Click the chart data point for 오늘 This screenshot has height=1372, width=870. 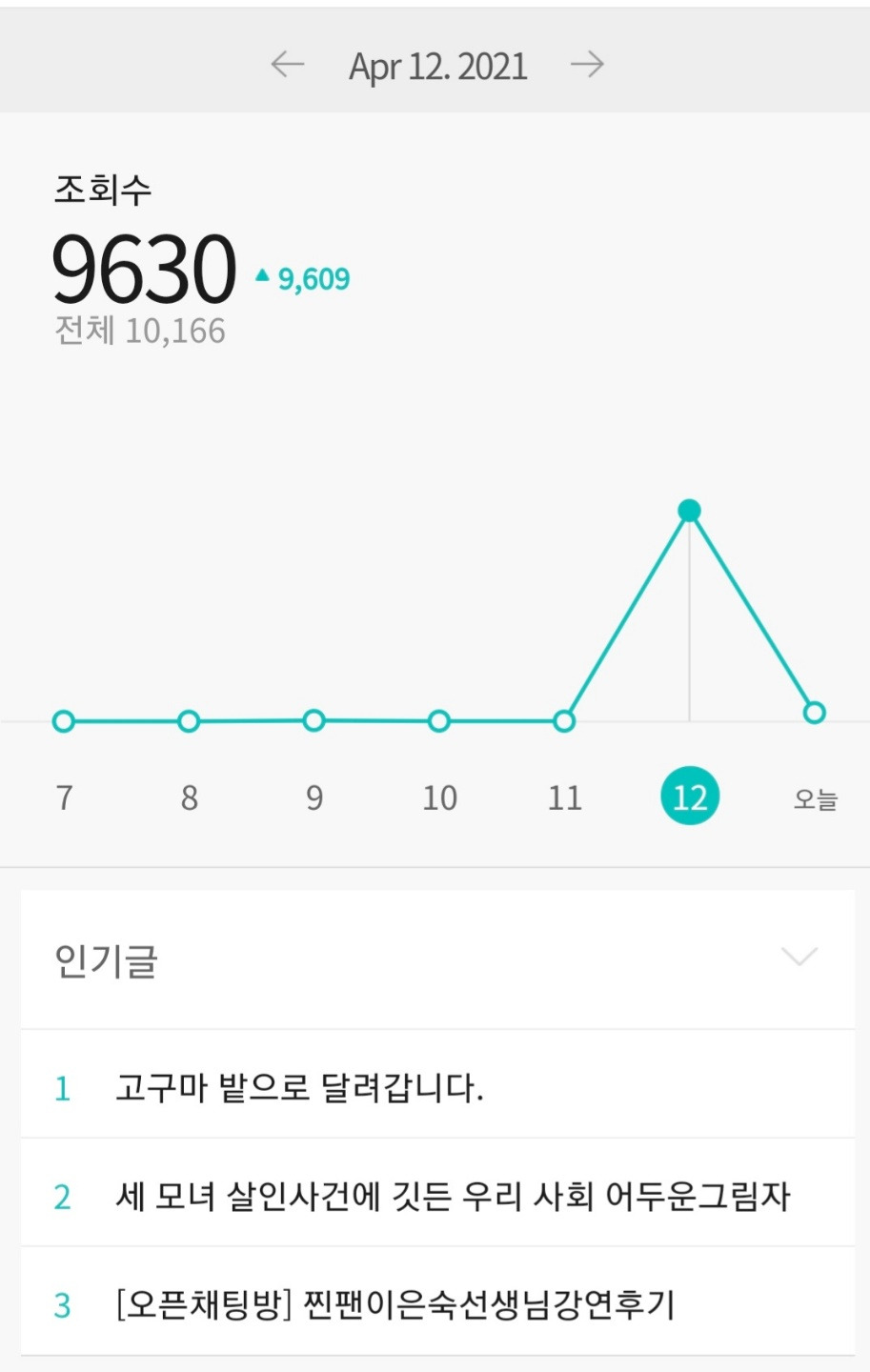point(815,712)
